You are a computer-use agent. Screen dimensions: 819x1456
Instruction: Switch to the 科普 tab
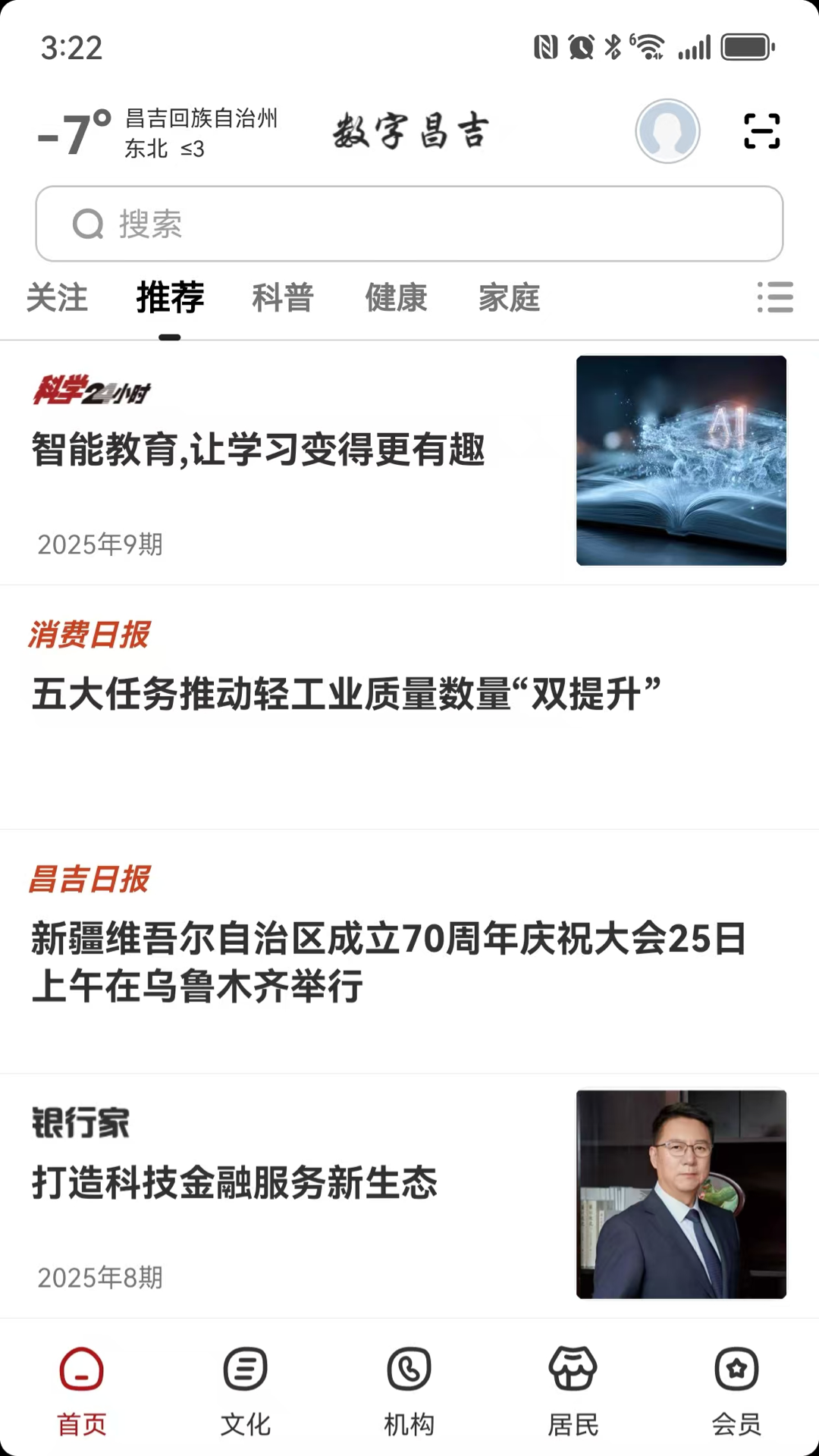pos(283,297)
